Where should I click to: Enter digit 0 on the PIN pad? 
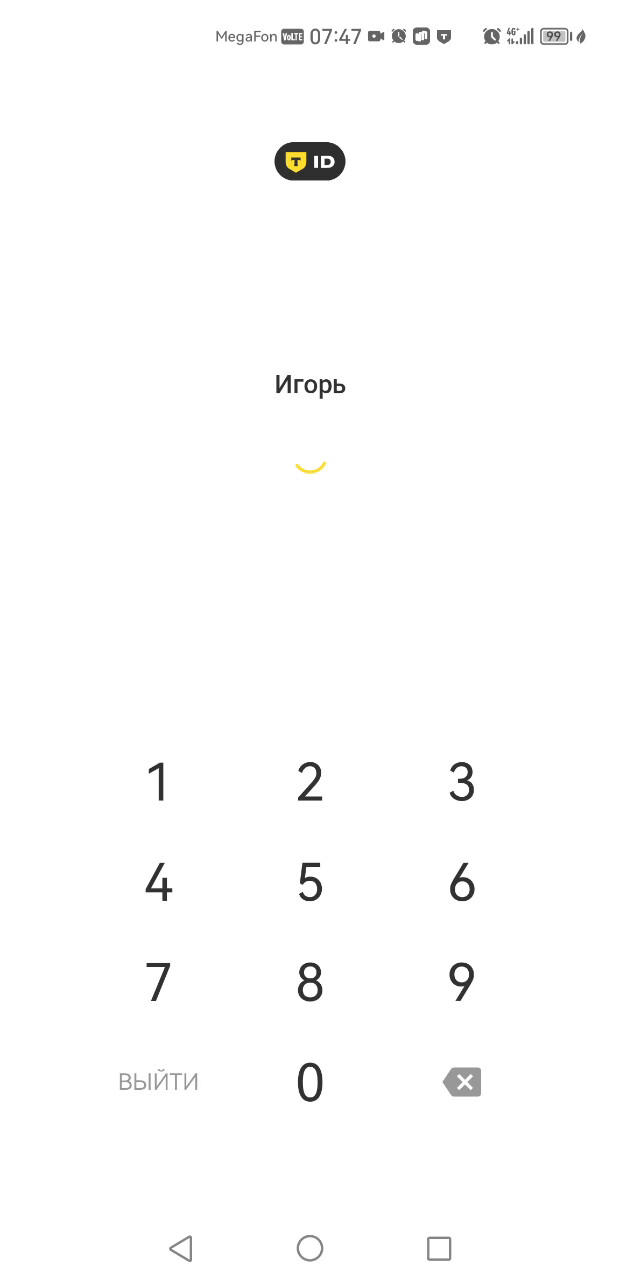pyautogui.click(x=310, y=1082)
